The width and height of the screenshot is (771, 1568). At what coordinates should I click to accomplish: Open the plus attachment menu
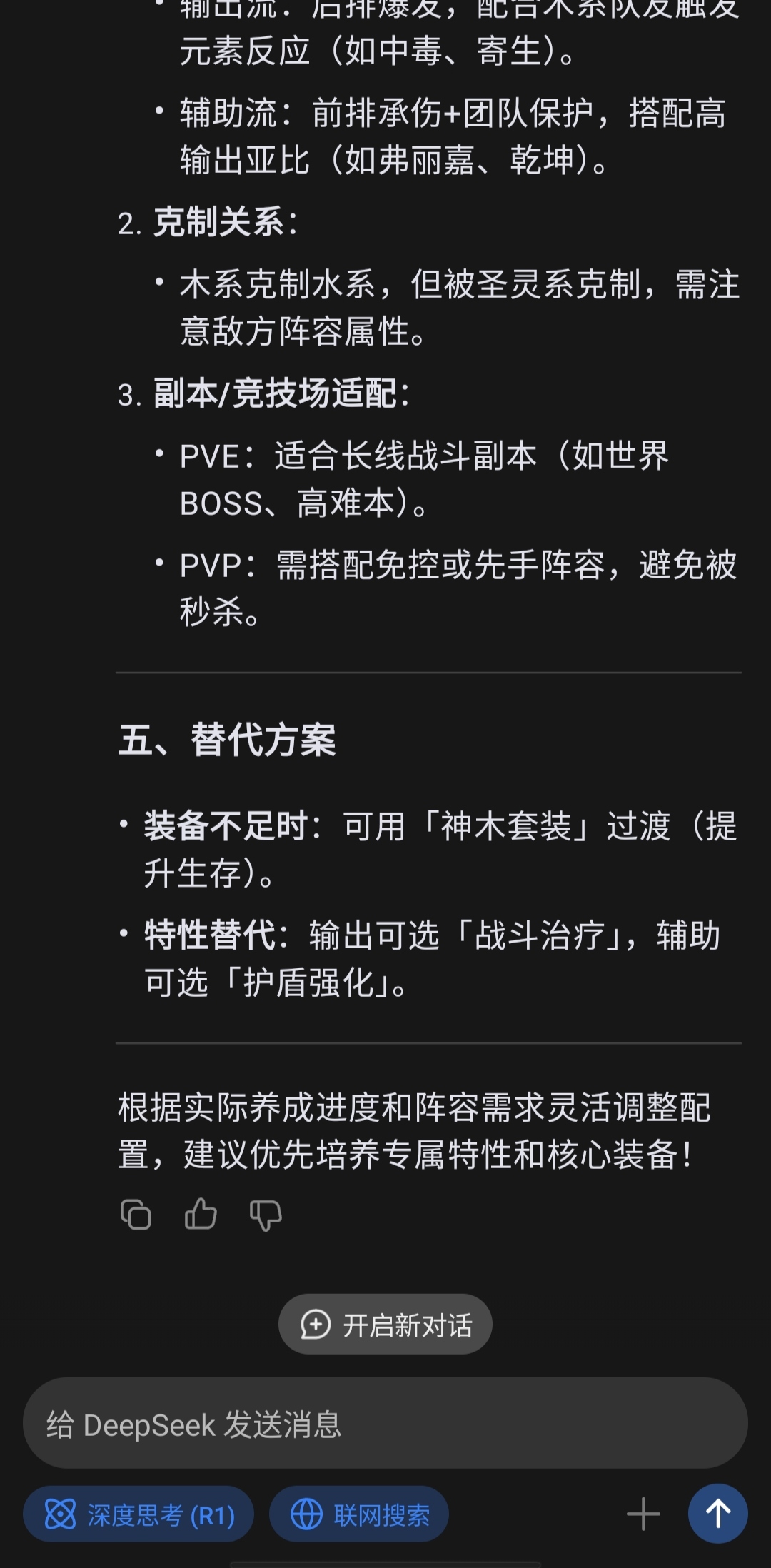tap(643, 1514)
